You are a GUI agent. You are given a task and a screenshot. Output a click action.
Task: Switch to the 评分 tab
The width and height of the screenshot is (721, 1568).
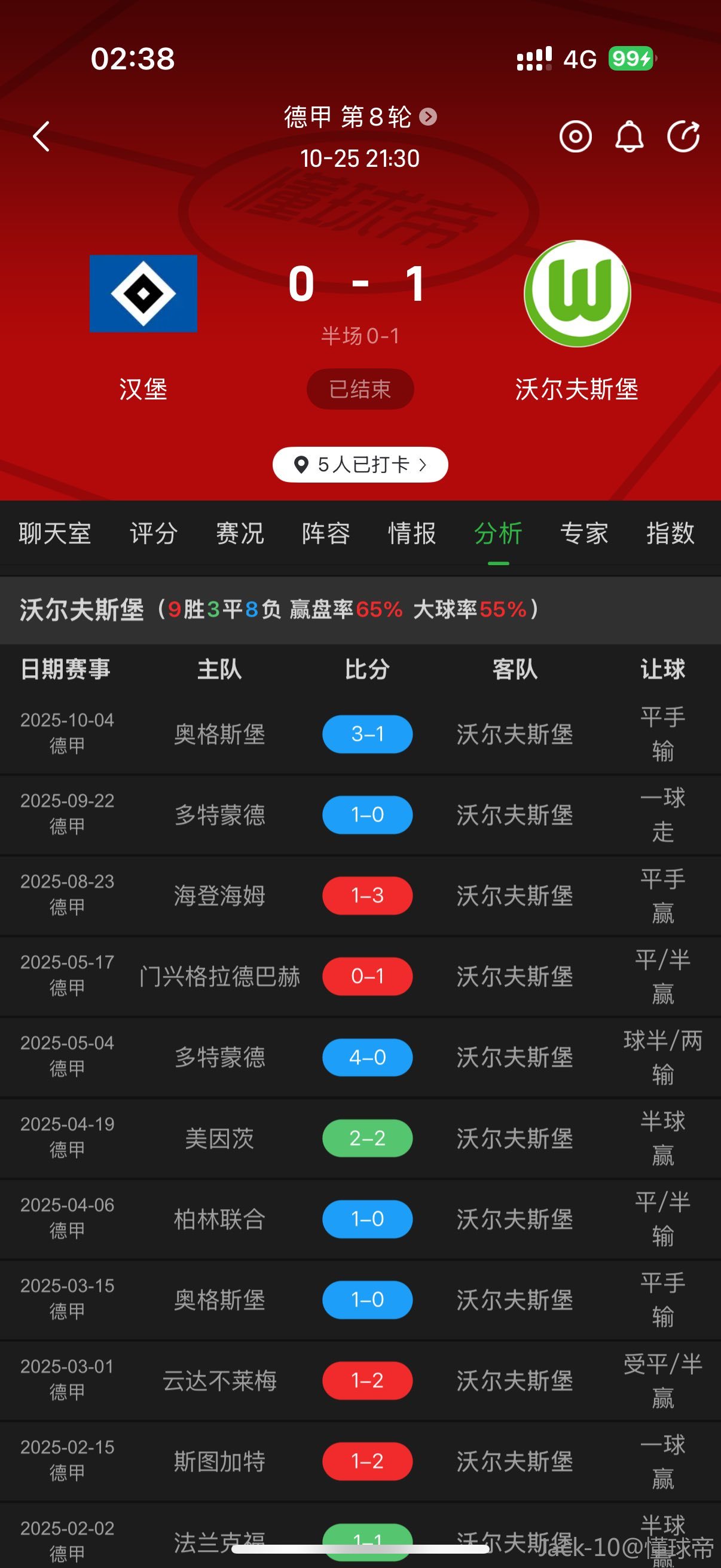153,533
